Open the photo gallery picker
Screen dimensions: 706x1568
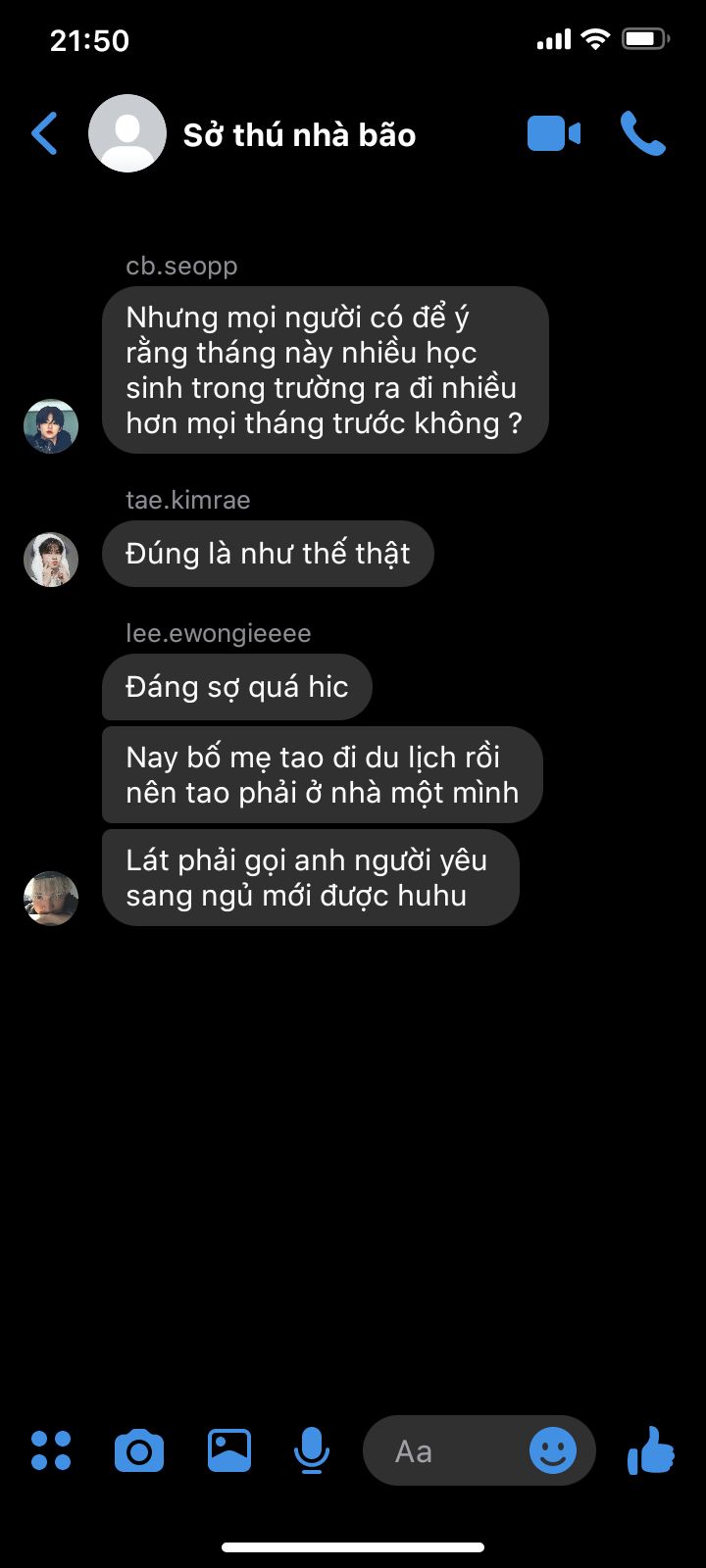(x=229, y=1450)
